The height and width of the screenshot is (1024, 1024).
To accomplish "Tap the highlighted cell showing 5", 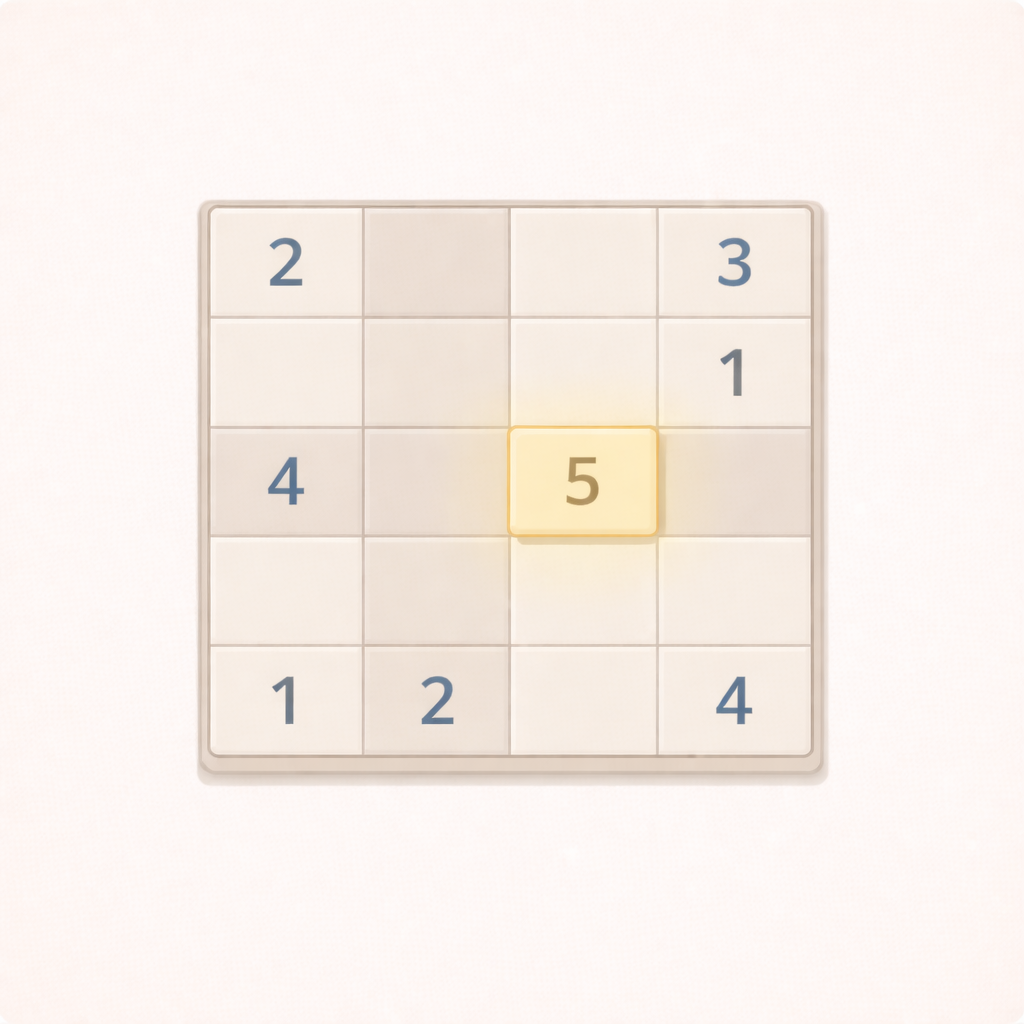I will (x=582, y=481).
